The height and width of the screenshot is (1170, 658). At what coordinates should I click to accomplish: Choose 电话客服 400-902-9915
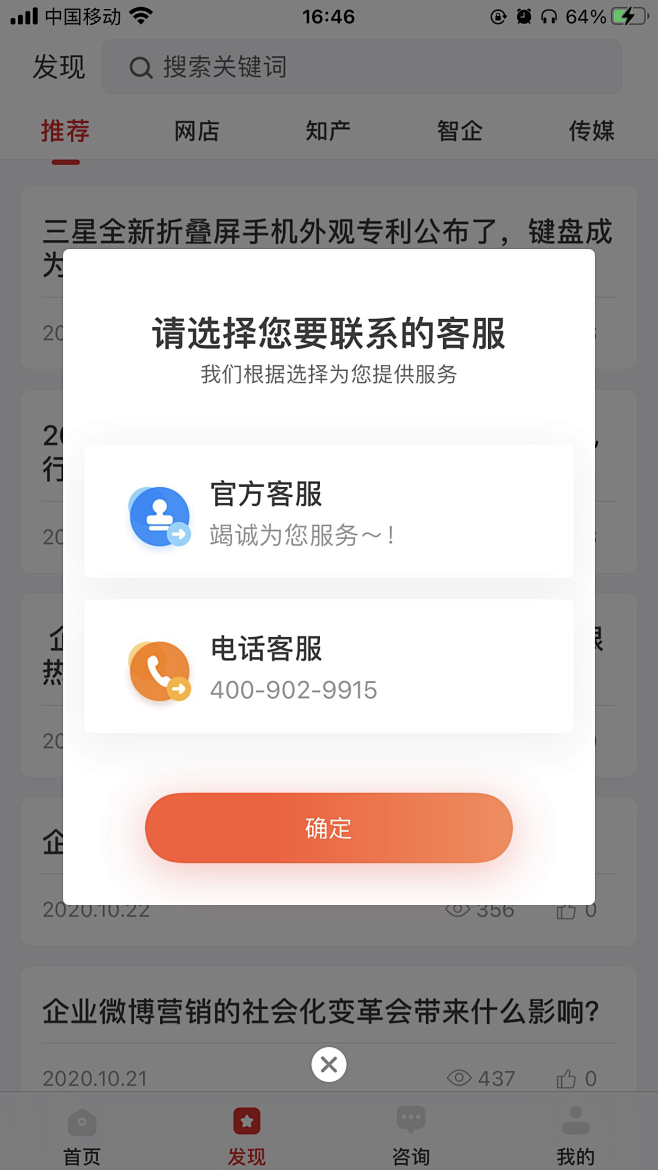(328, 666)
